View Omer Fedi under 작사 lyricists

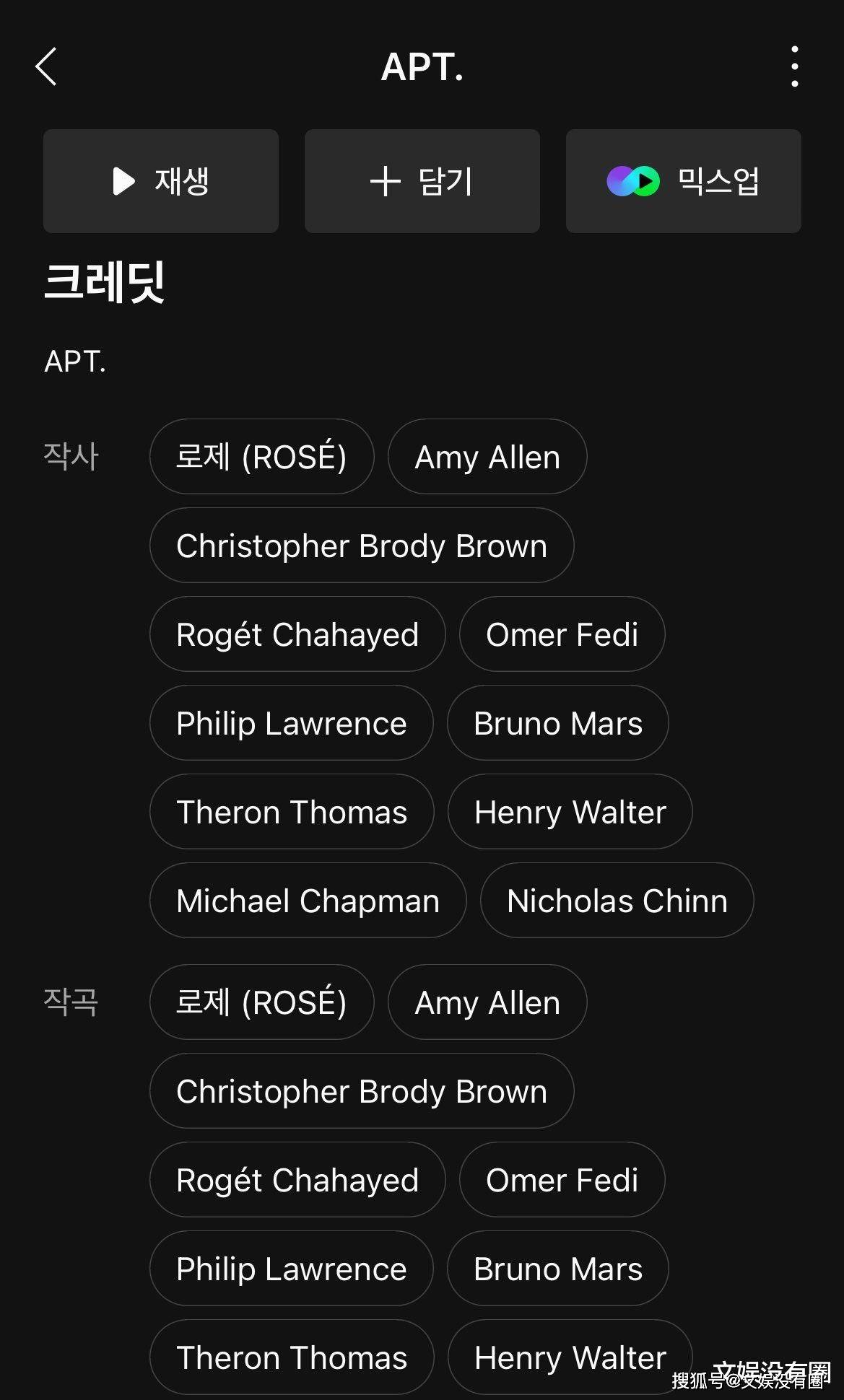point(562,634)
